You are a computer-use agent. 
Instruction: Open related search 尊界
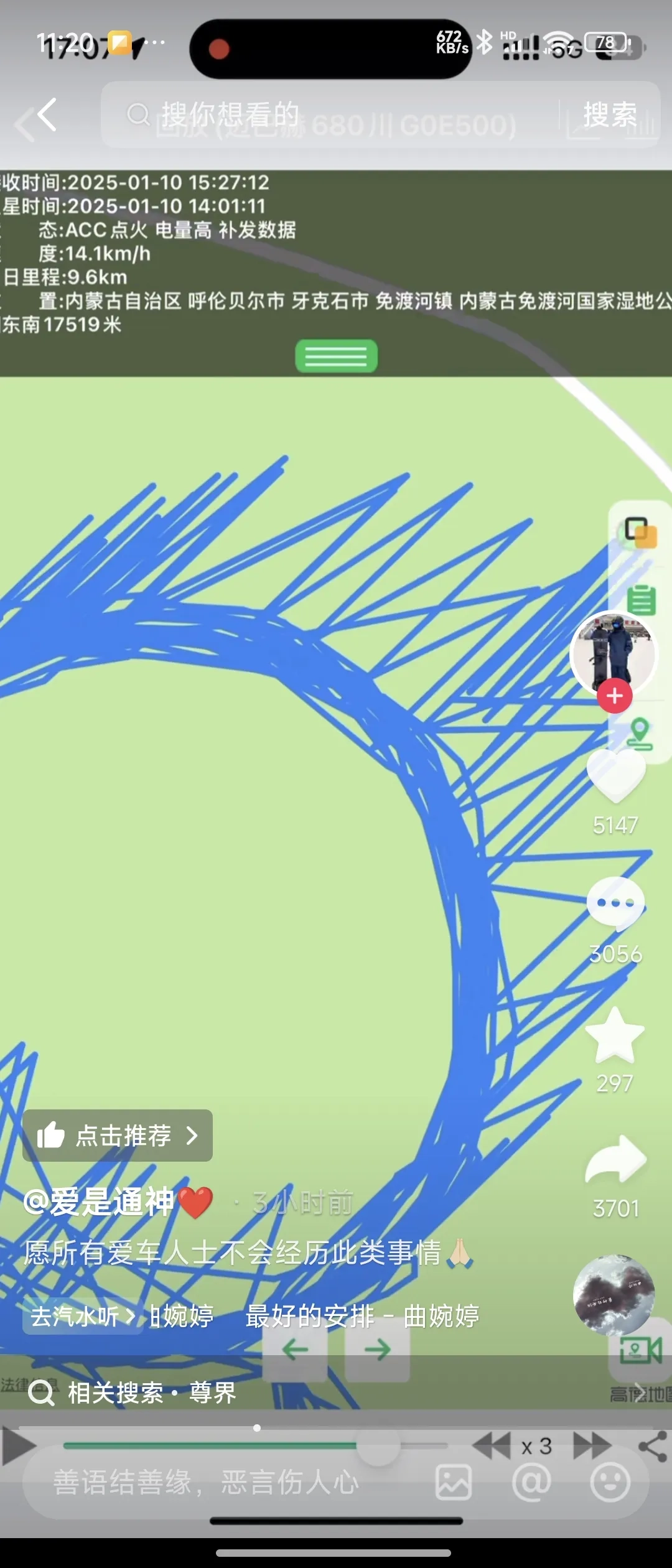point(151,1393)
